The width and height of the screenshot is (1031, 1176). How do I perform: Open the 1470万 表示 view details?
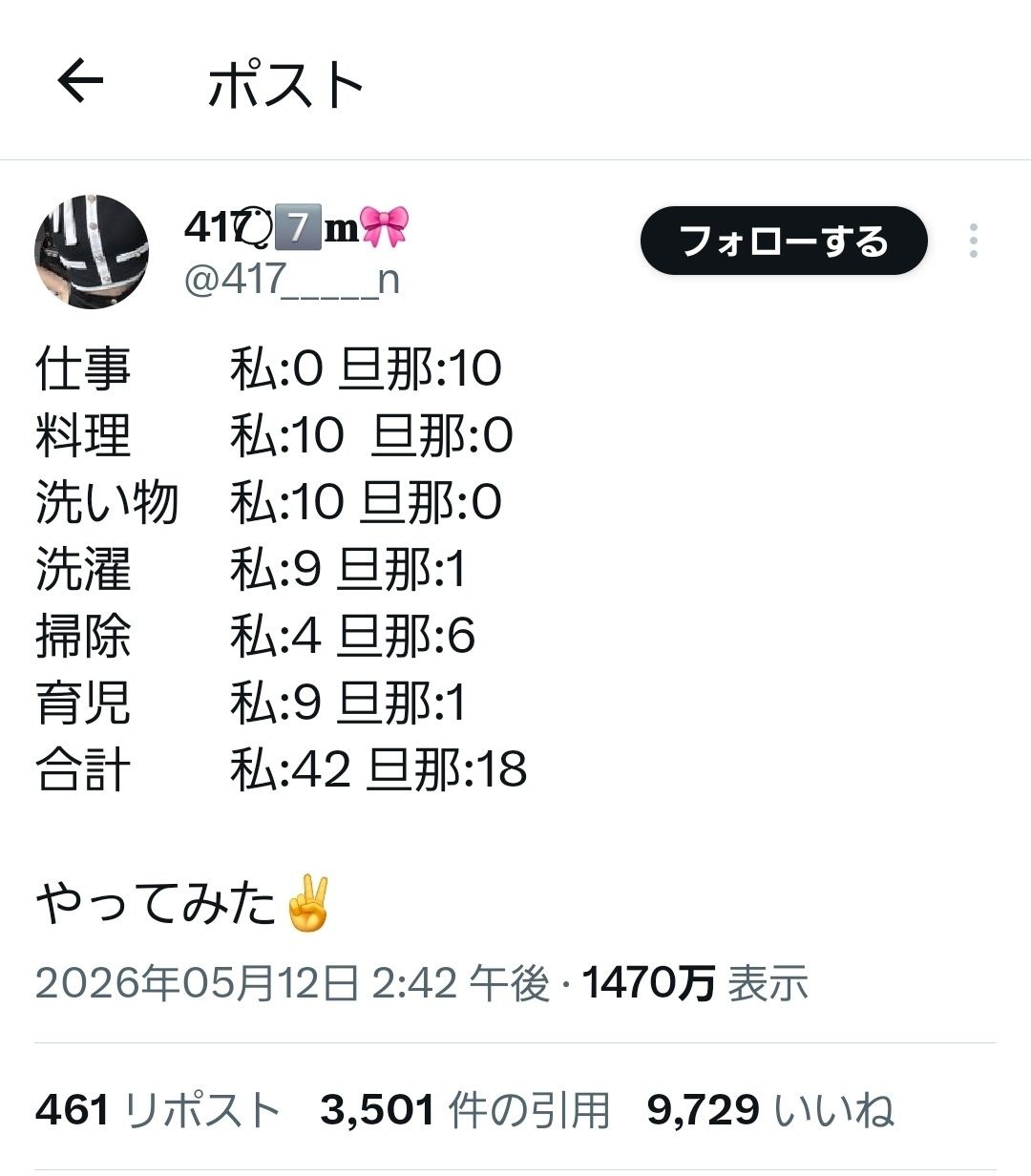pyautogui.click(x=695, y=982)
